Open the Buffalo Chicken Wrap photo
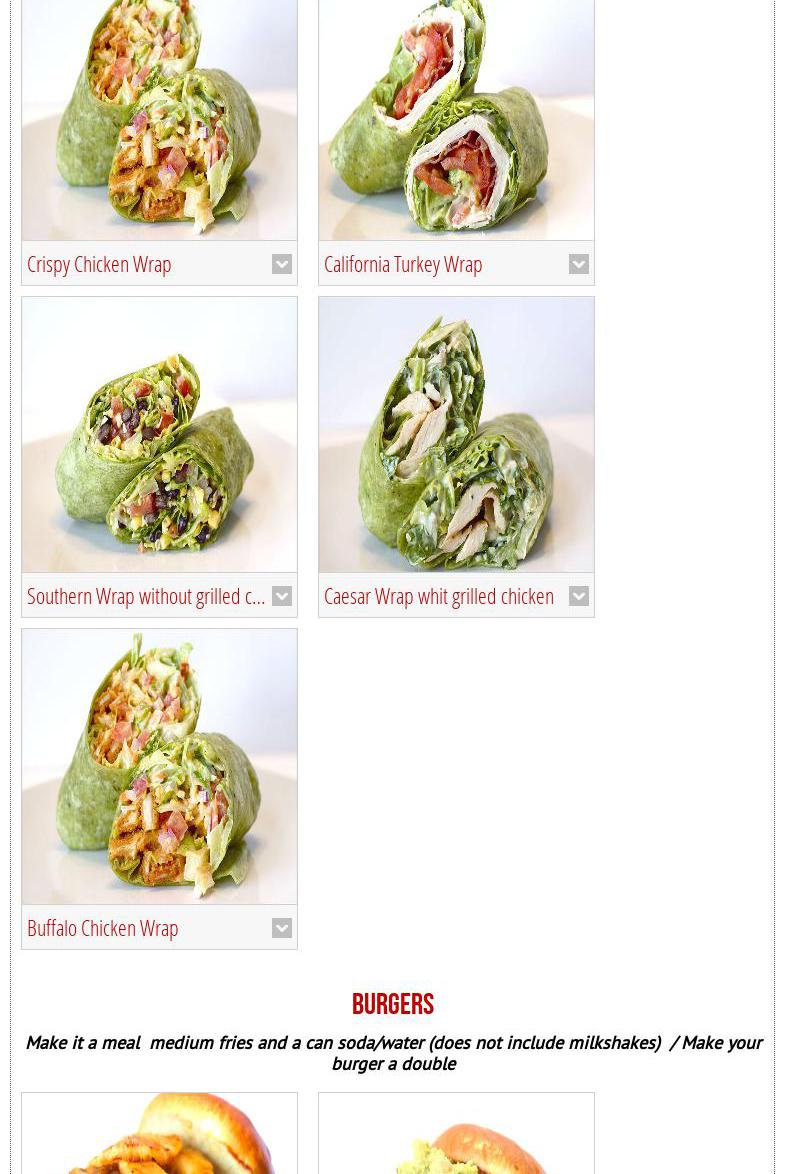Screen dimensions: 785x1174 tap(159, 767)
